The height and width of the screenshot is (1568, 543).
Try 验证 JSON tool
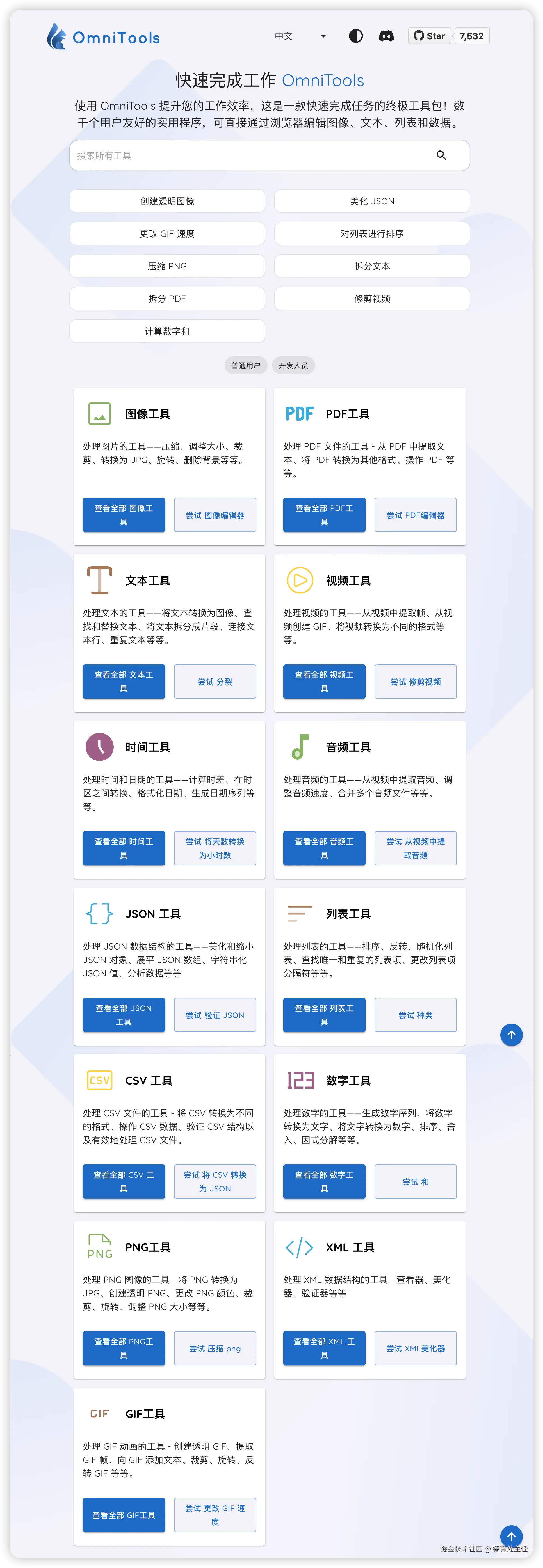pos(215,1015)
